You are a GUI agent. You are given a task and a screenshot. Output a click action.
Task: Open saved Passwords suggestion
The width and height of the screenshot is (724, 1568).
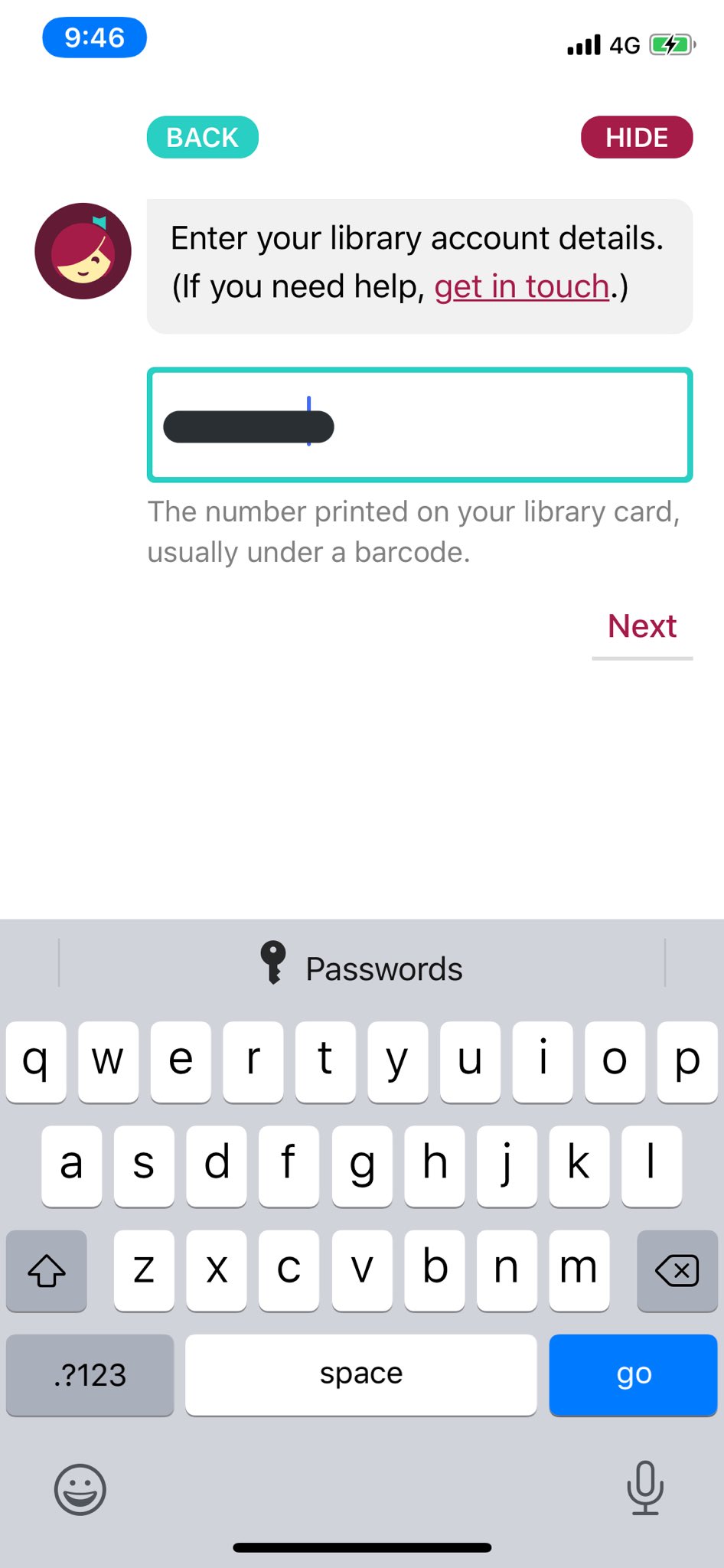(x=361, y=968)
